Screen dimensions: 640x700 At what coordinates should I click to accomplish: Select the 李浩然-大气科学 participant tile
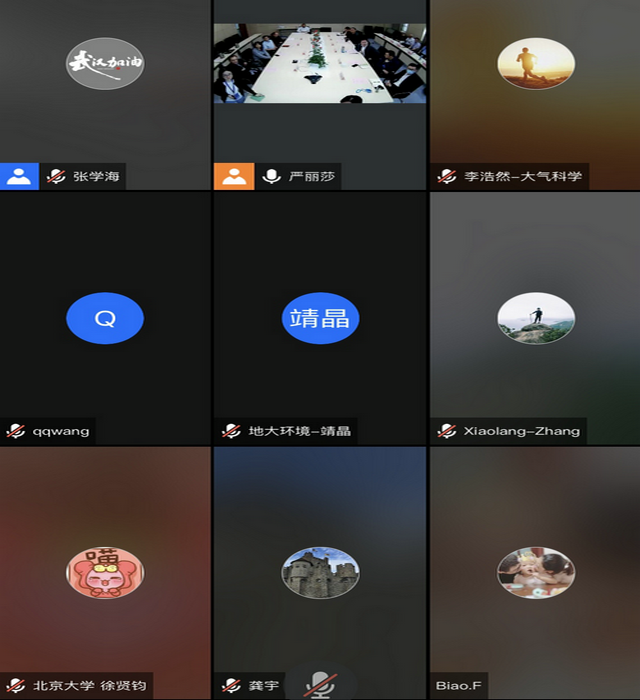(535, 95)
